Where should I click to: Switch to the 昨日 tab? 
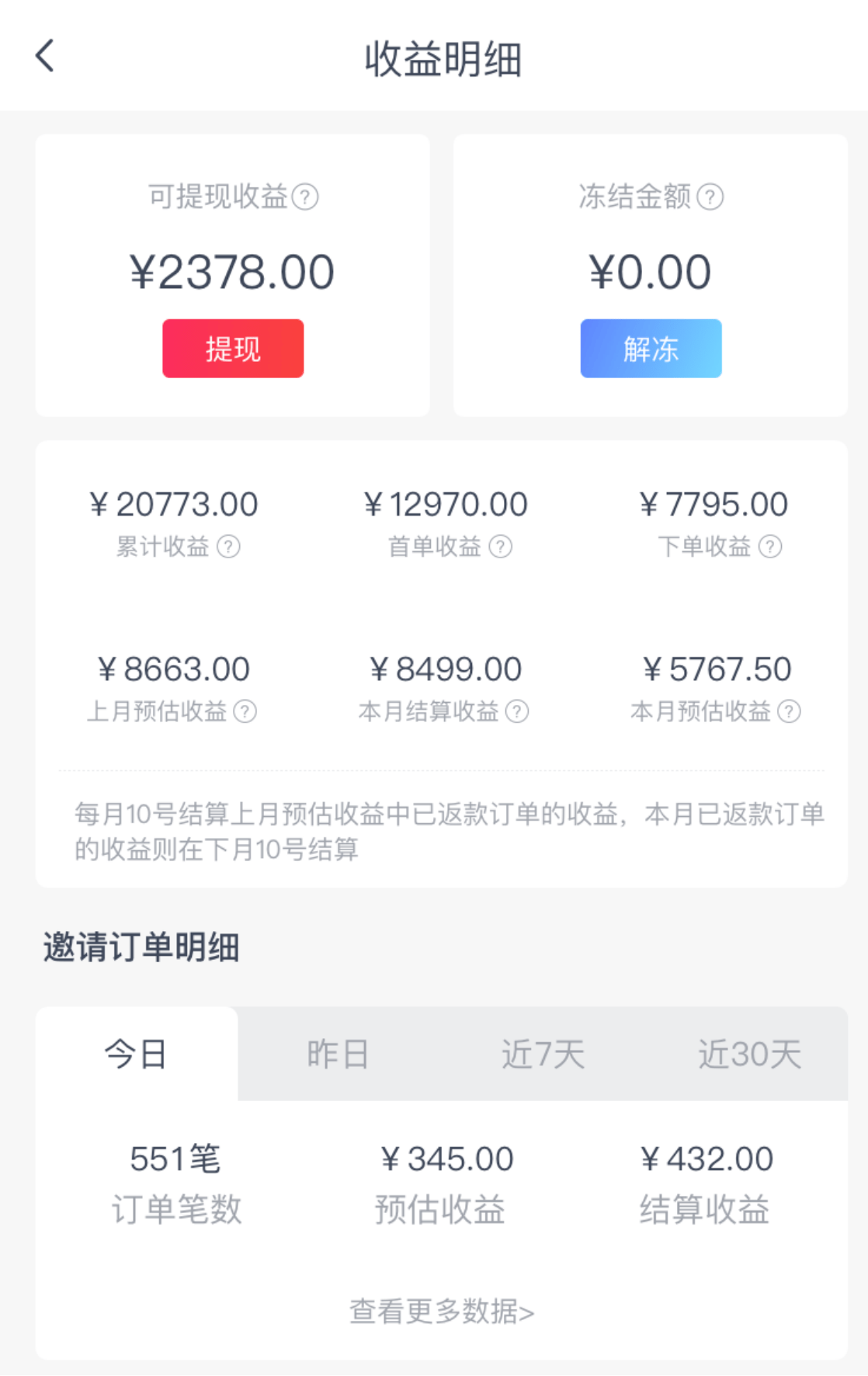point(338,1055)
